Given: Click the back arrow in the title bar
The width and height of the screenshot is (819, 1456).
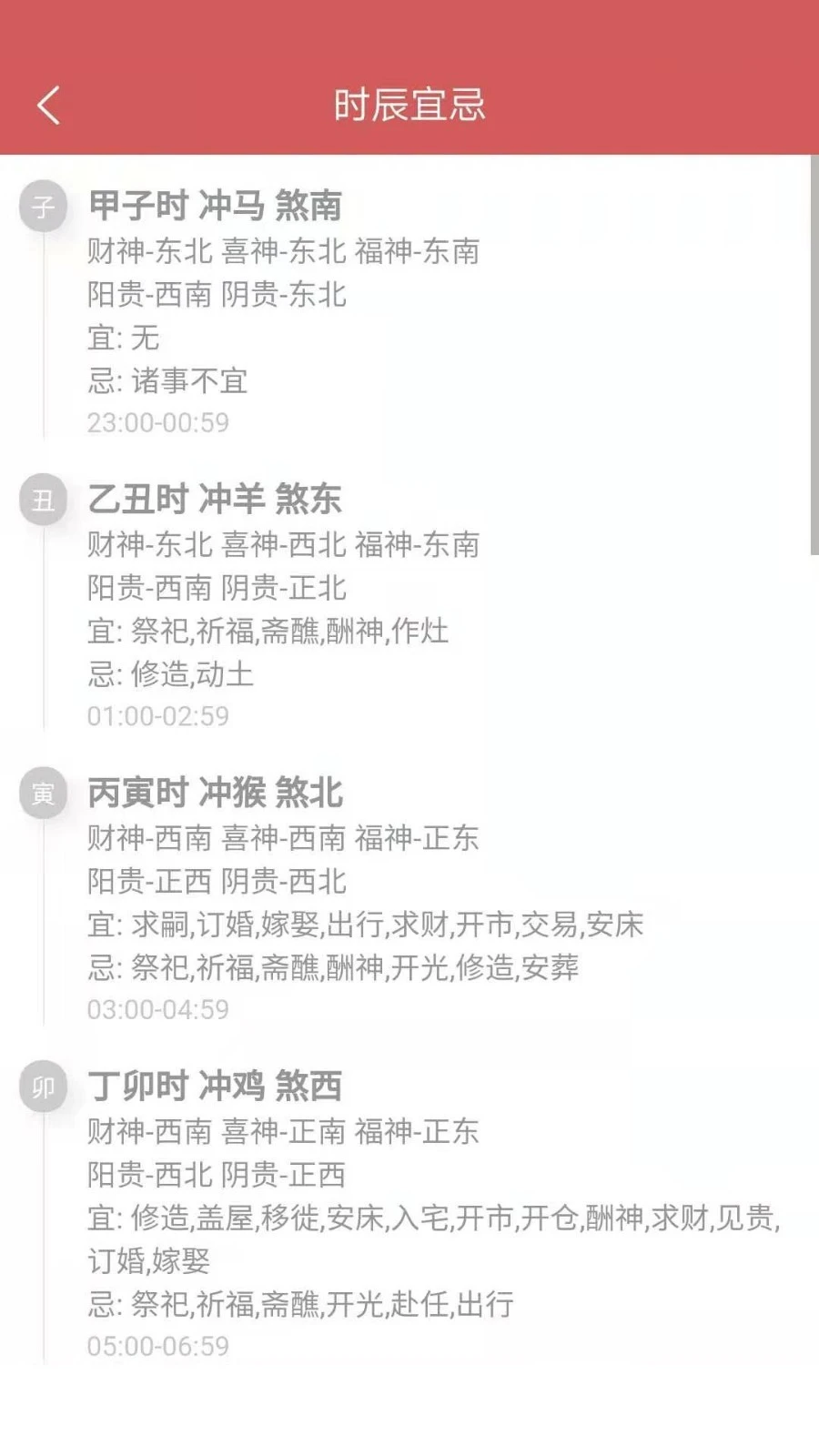Looking at the screenshot, I should pyautogui.click(x=48, y=103).
